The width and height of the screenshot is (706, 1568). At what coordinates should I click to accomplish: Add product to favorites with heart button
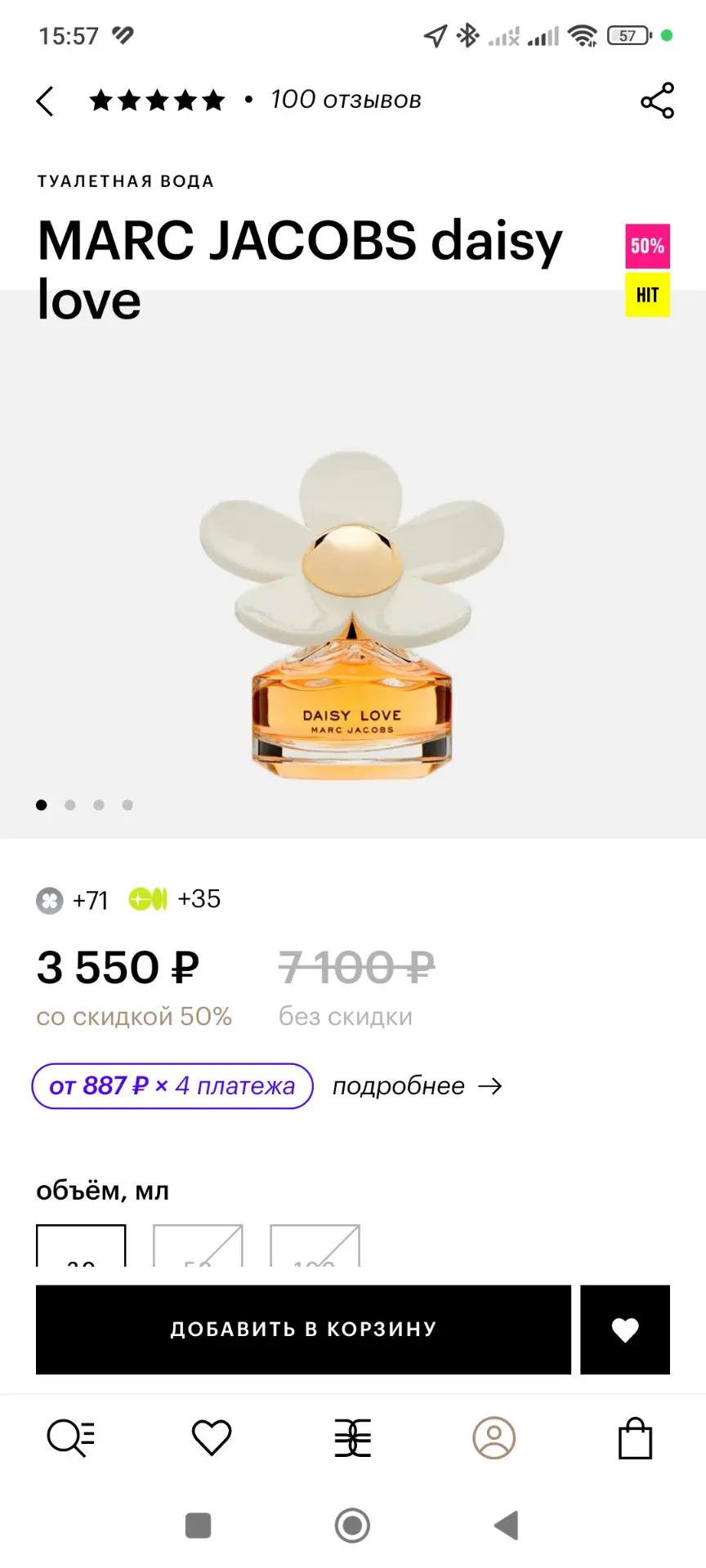click(625, 1330)
